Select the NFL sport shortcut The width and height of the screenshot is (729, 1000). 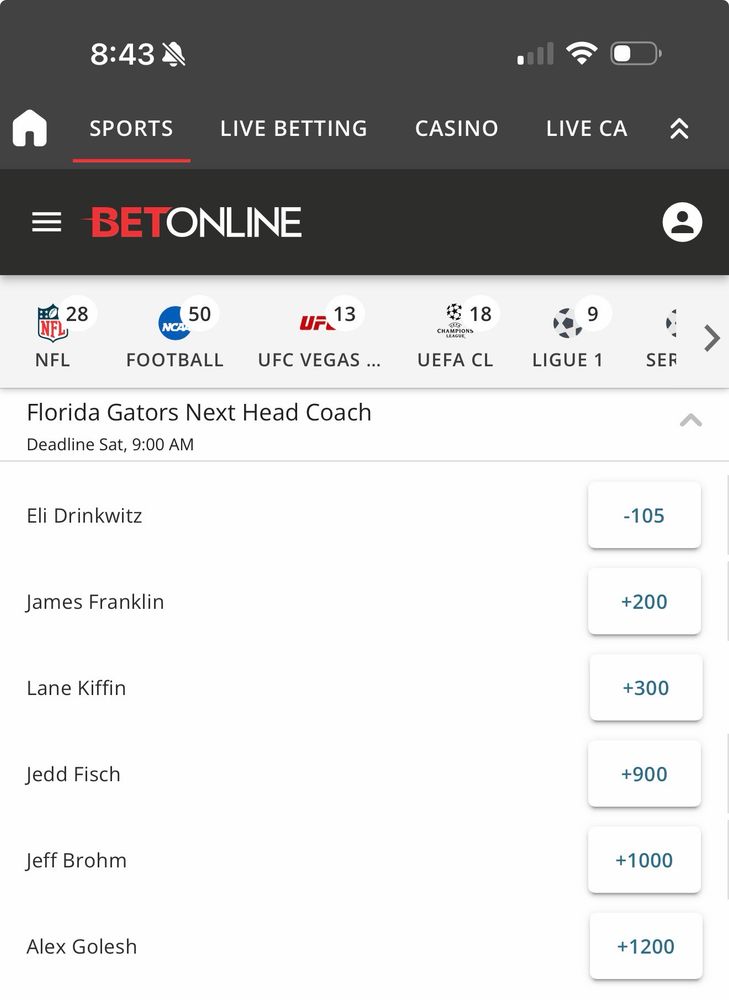(x=53, y=335)
